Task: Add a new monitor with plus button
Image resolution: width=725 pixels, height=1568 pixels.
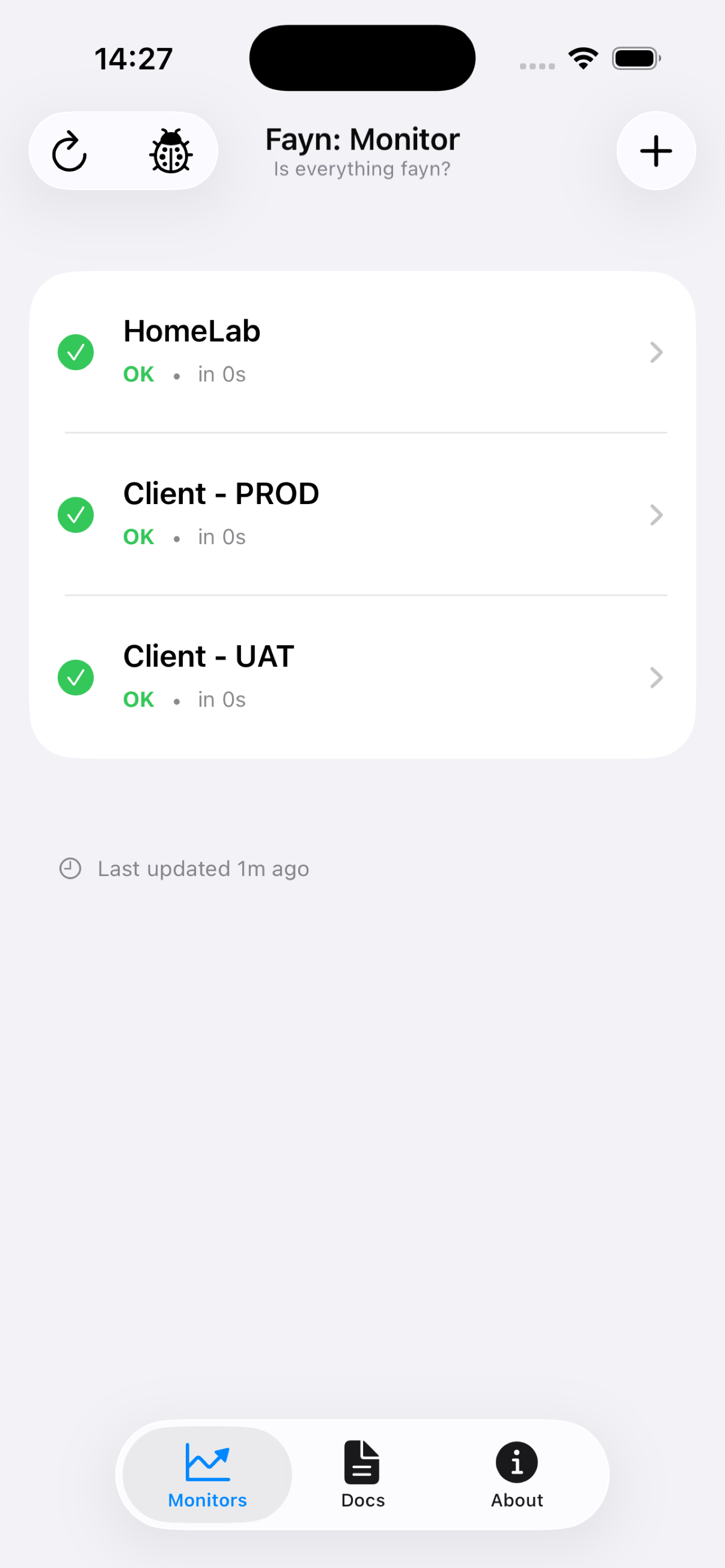Action: coord(656,151)
